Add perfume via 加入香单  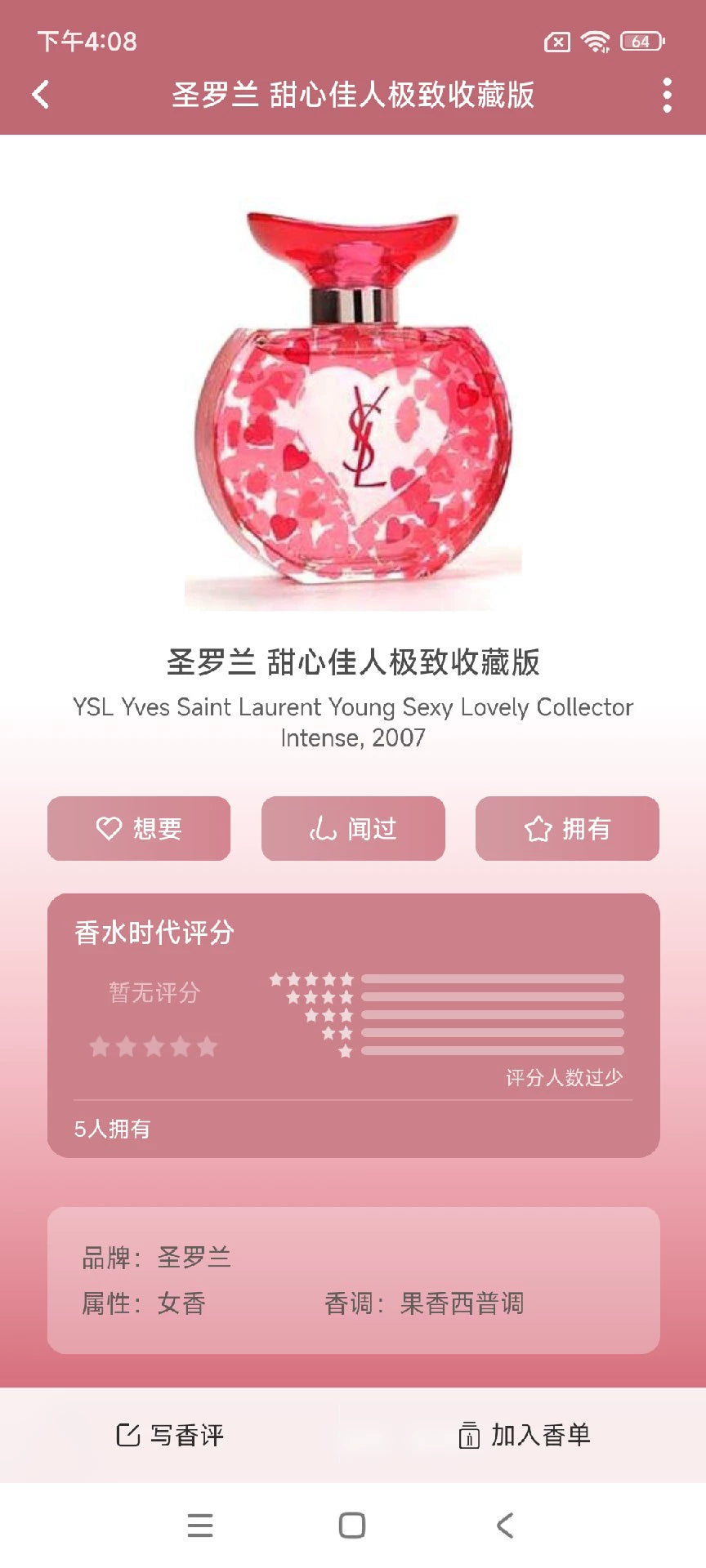click(525, 1435)
